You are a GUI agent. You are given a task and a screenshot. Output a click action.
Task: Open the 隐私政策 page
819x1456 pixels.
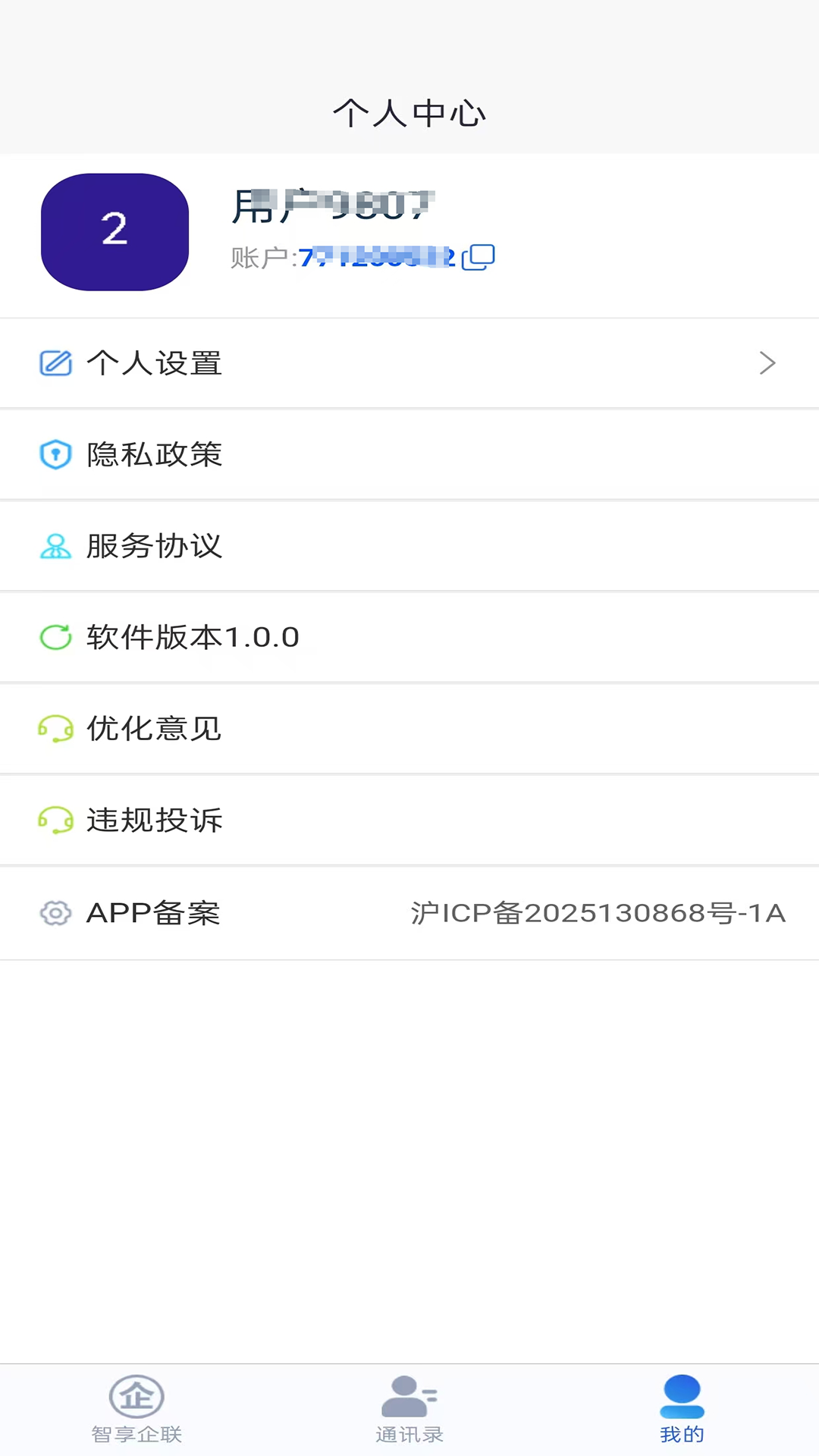155,455
